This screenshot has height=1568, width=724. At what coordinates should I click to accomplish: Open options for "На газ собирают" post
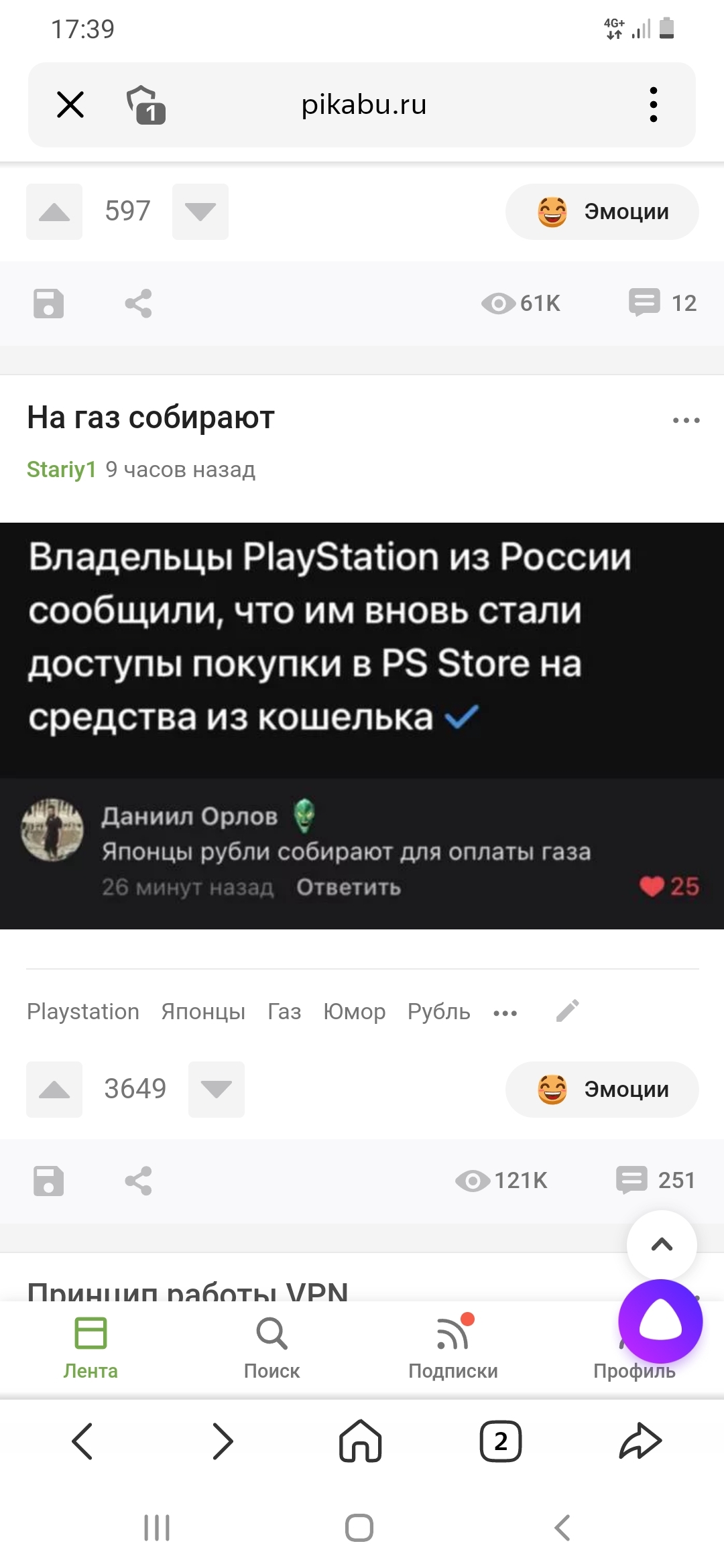point(686,420)
